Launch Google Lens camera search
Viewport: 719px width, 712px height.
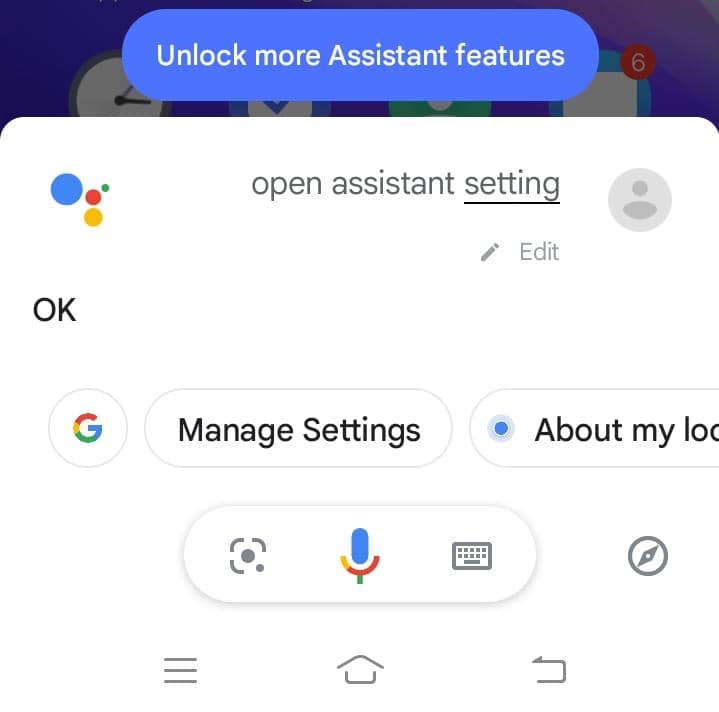(248, 555)
